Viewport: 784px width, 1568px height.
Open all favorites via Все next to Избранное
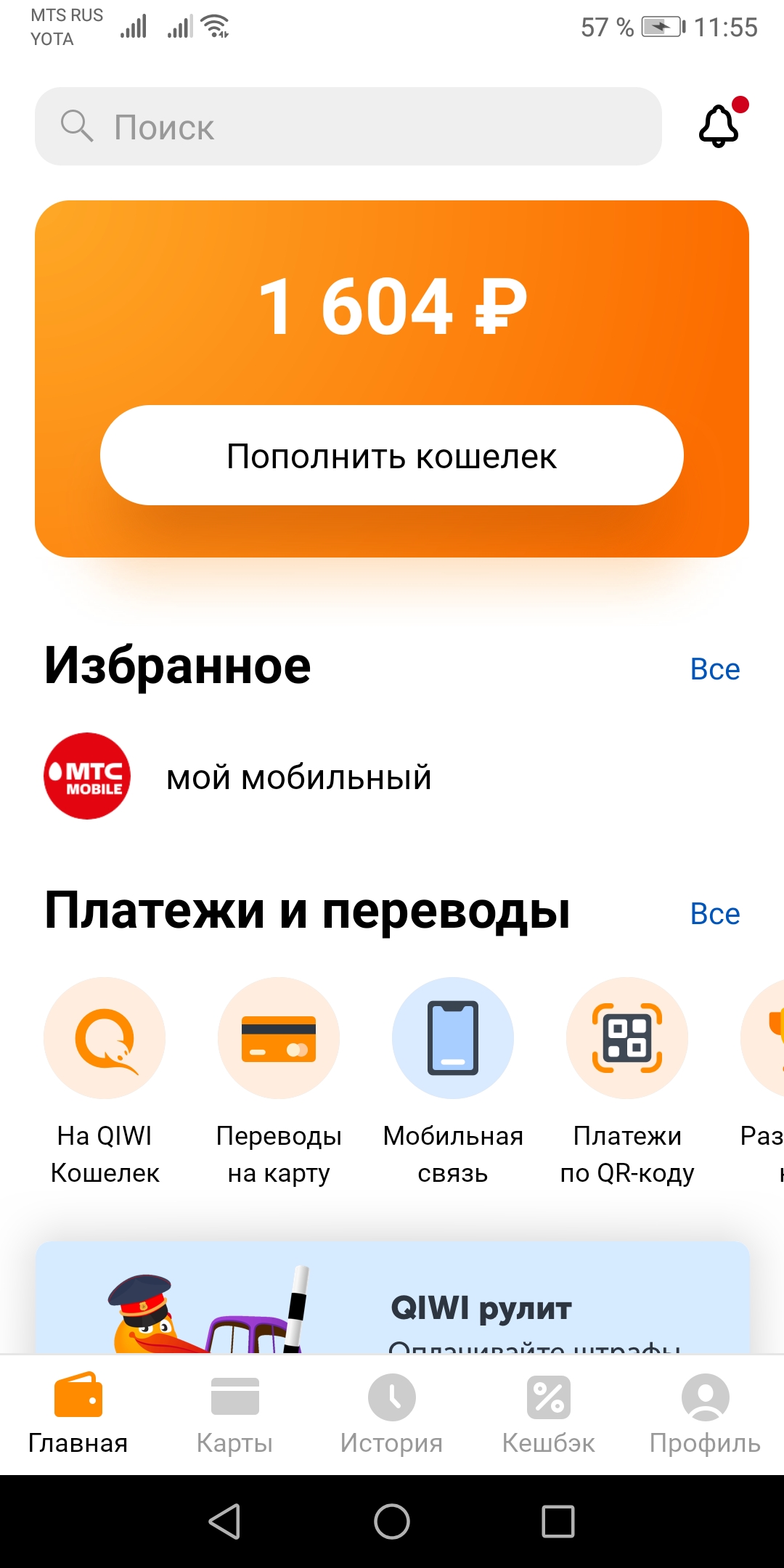click(714, 669)
